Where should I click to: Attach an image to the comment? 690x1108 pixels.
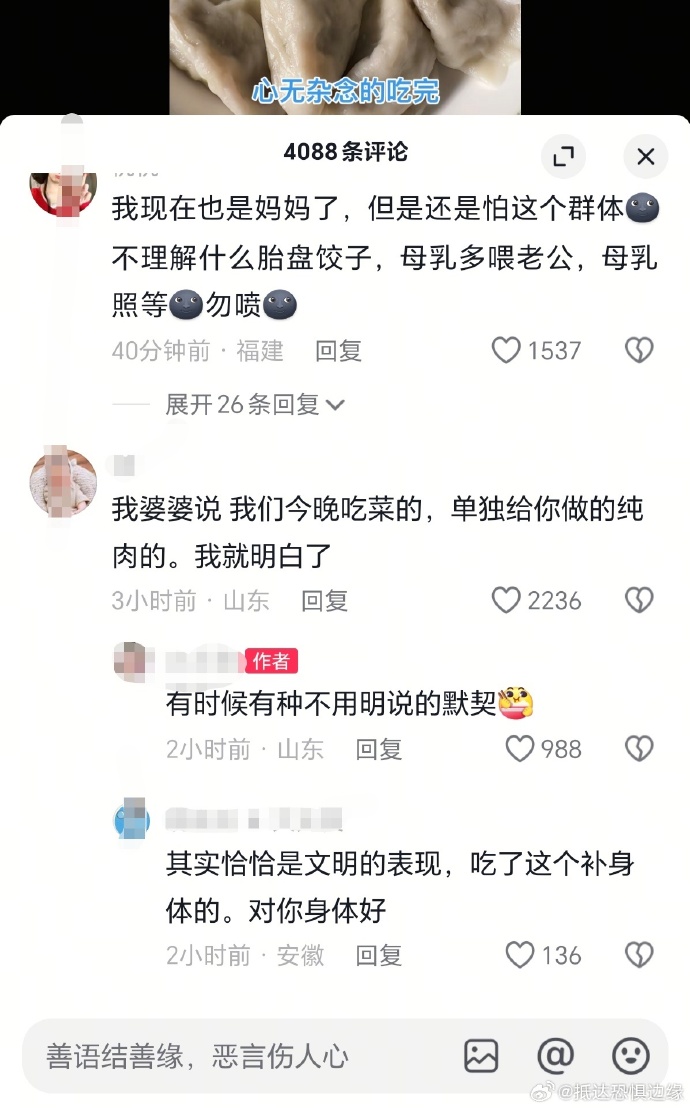481,1056
